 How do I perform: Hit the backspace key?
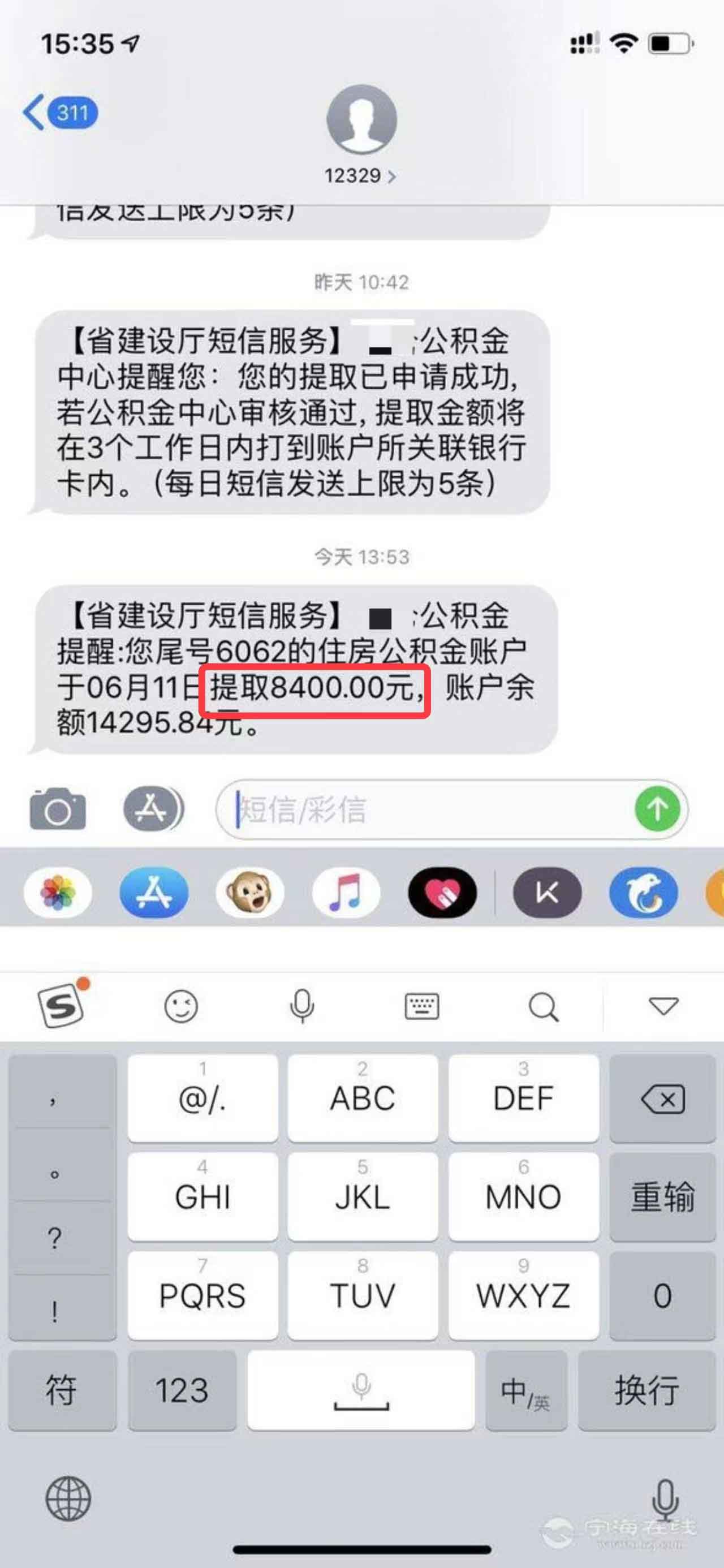[662, 1099]
